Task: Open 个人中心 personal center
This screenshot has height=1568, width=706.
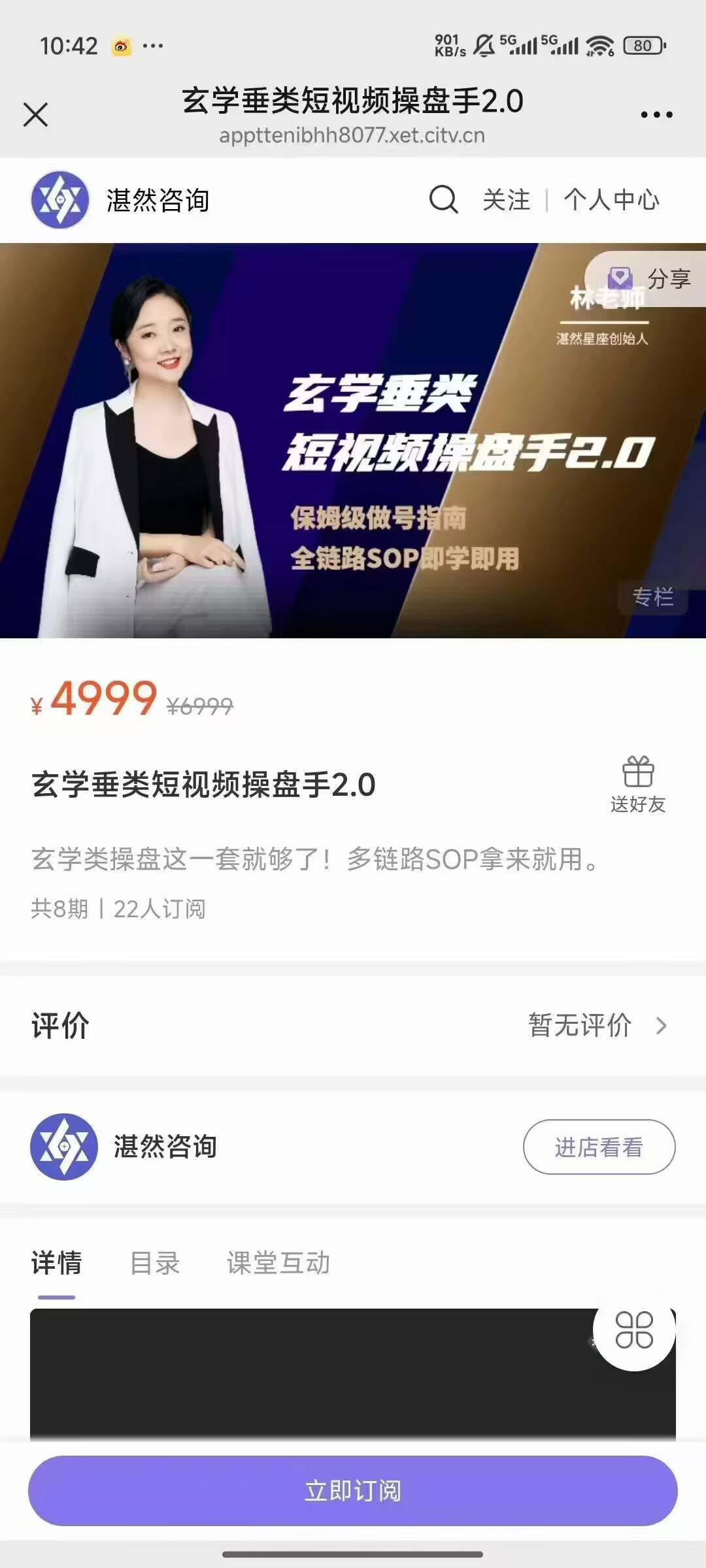Action: pyautogui.click(x=612, y=200)
